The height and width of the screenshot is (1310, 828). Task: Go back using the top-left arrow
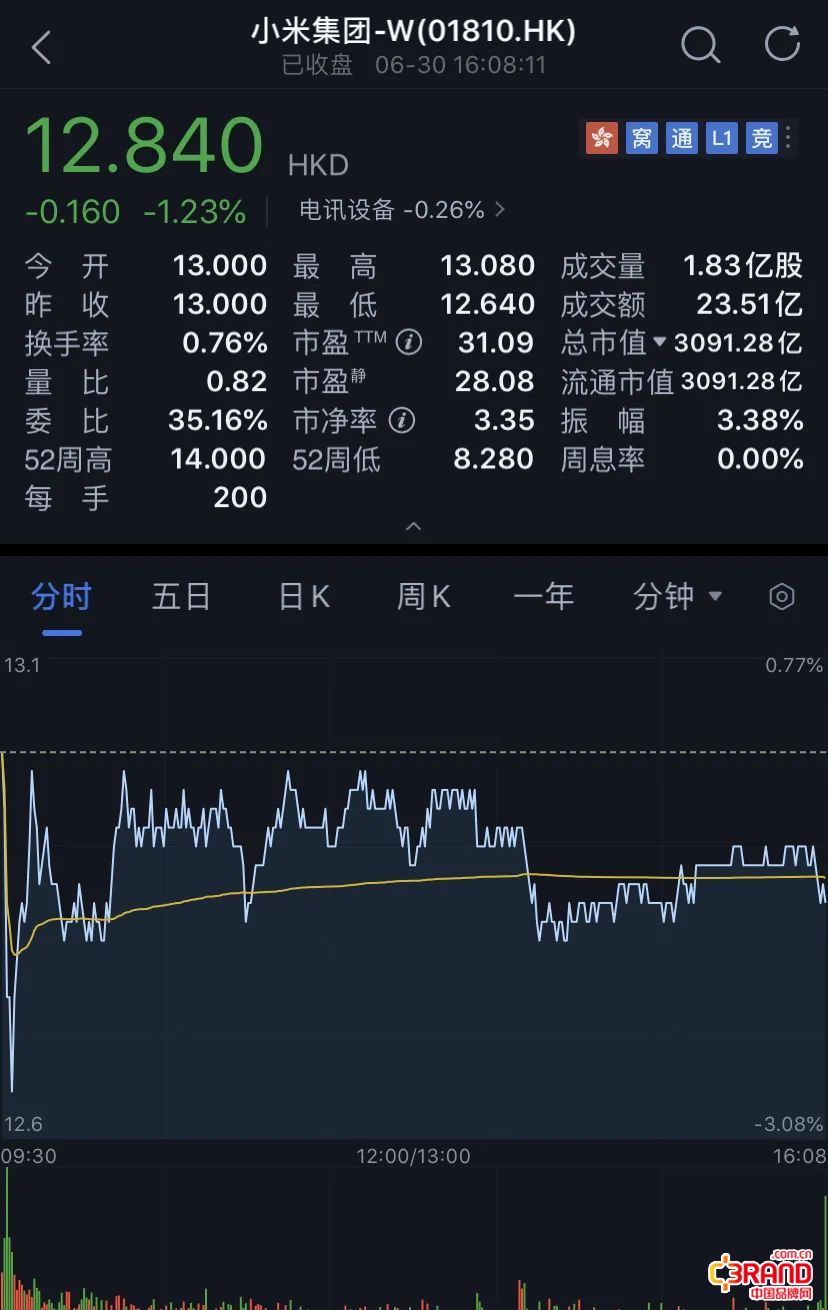click(x=41, y=47)
